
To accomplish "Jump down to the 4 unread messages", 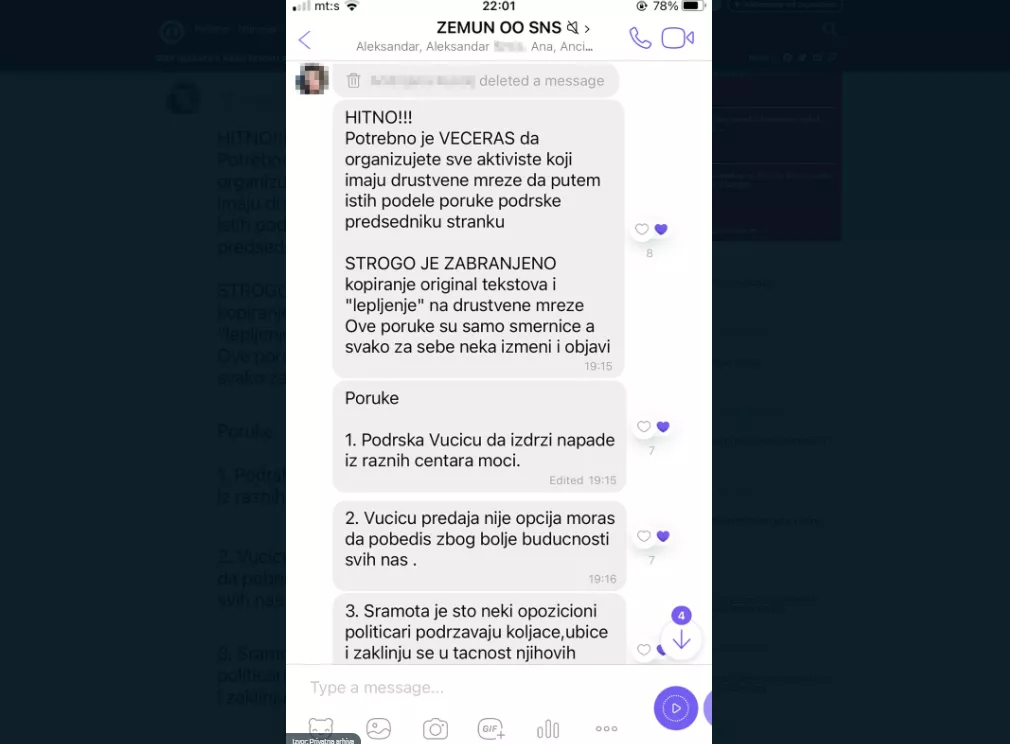I will (681, 638).
